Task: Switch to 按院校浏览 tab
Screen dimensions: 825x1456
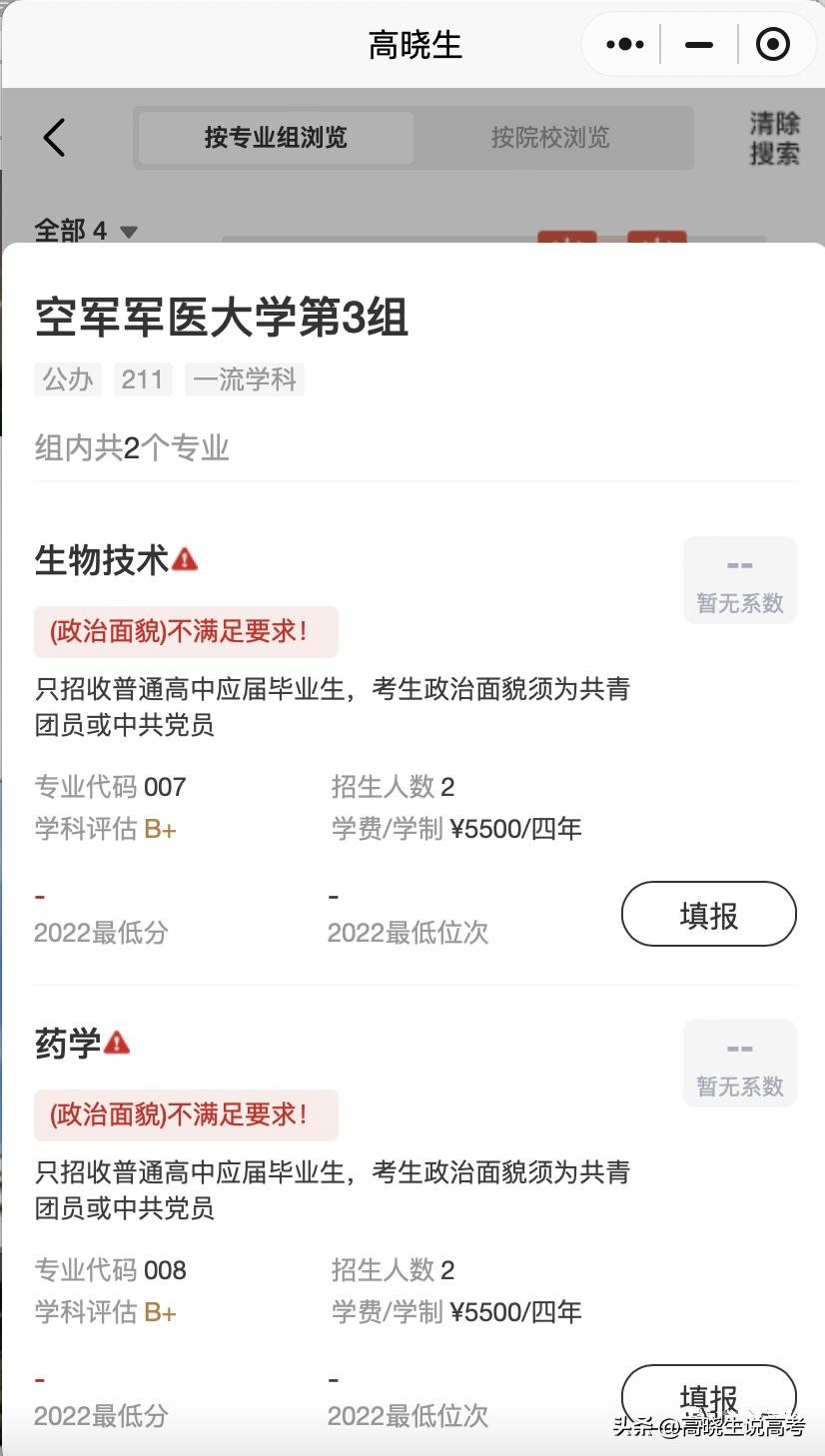Action: tap(550, 138)
